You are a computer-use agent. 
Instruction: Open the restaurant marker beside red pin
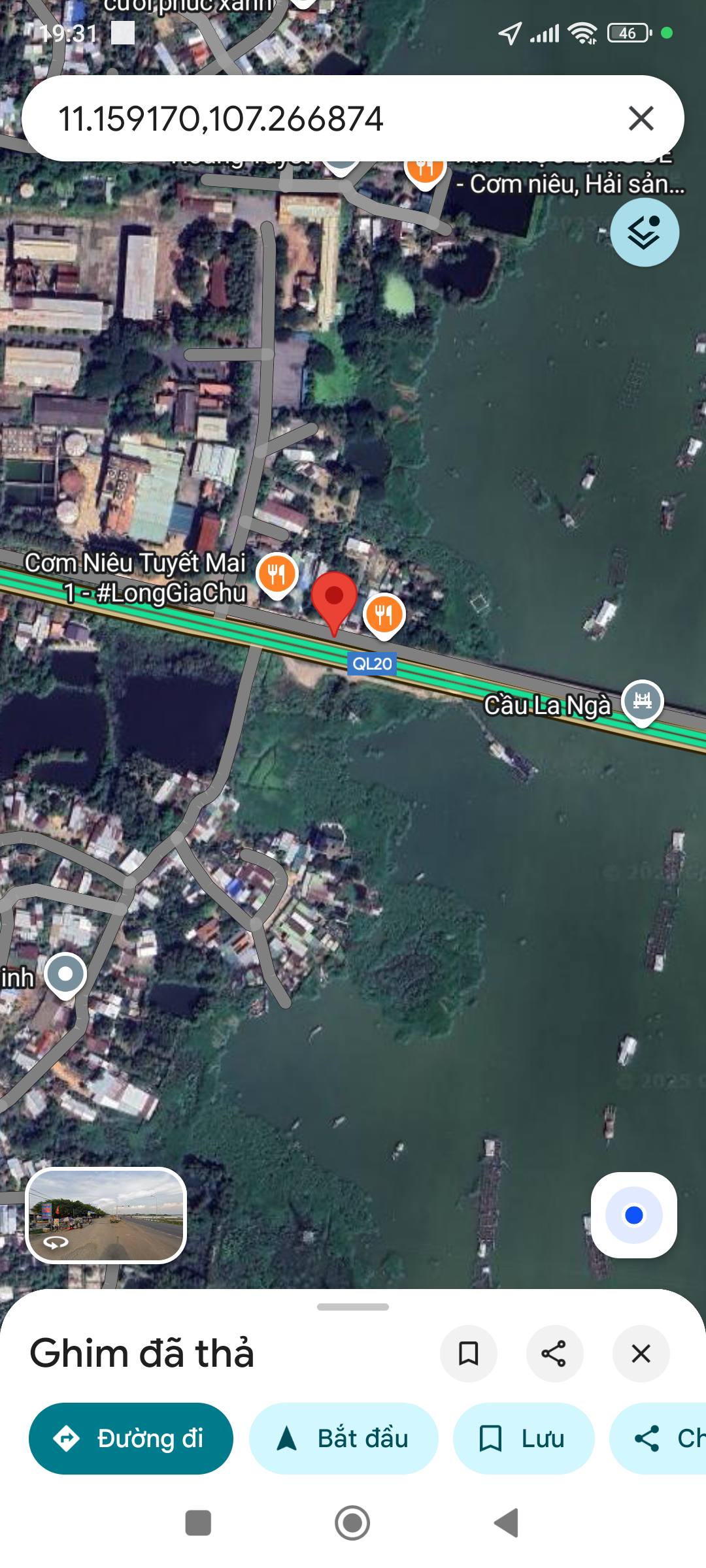[384, 615]
